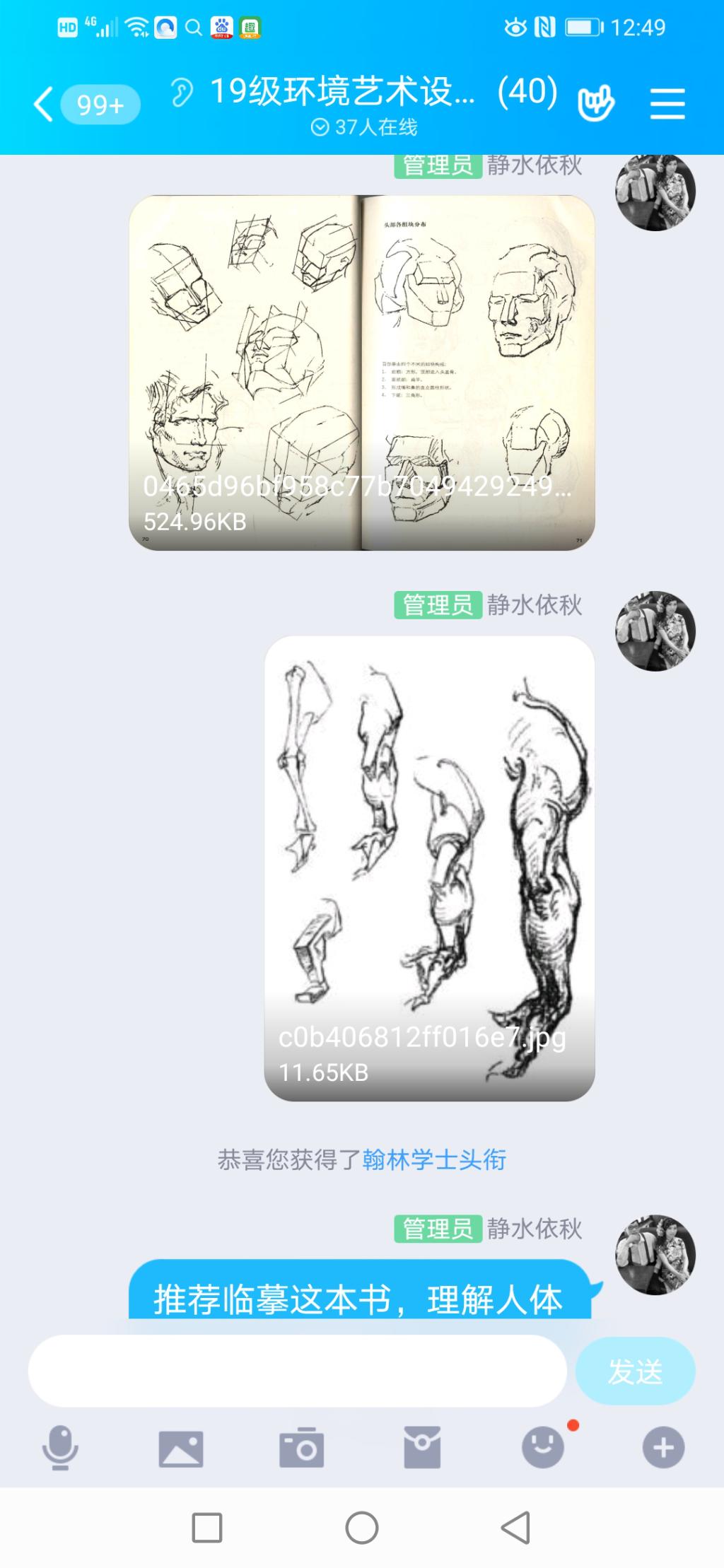Viewport: 724px width, 1568px height.
Task: Open system recent apps
Action: (x=207, y=1528)
